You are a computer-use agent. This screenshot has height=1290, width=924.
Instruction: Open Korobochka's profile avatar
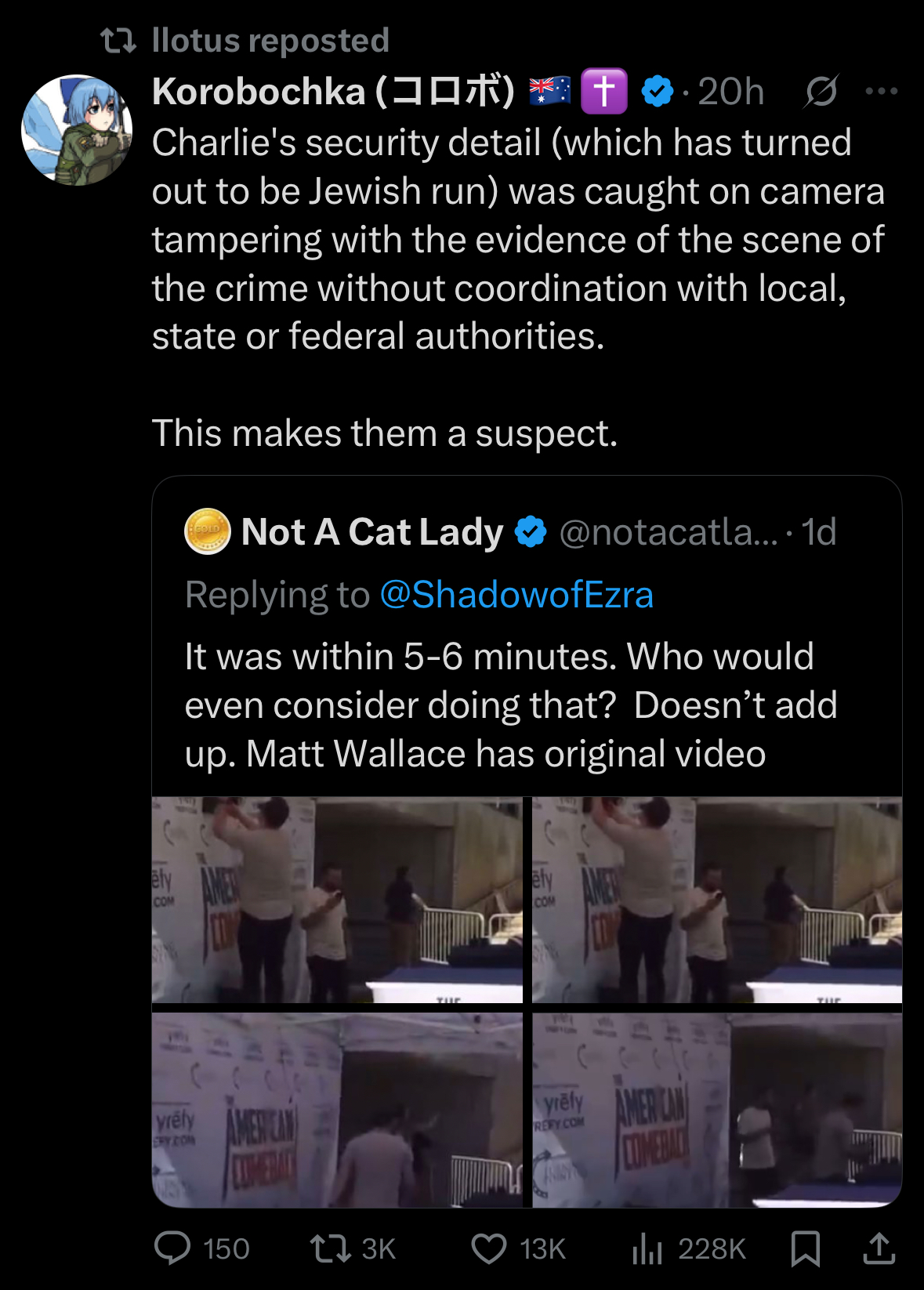(x=77, y=130)
